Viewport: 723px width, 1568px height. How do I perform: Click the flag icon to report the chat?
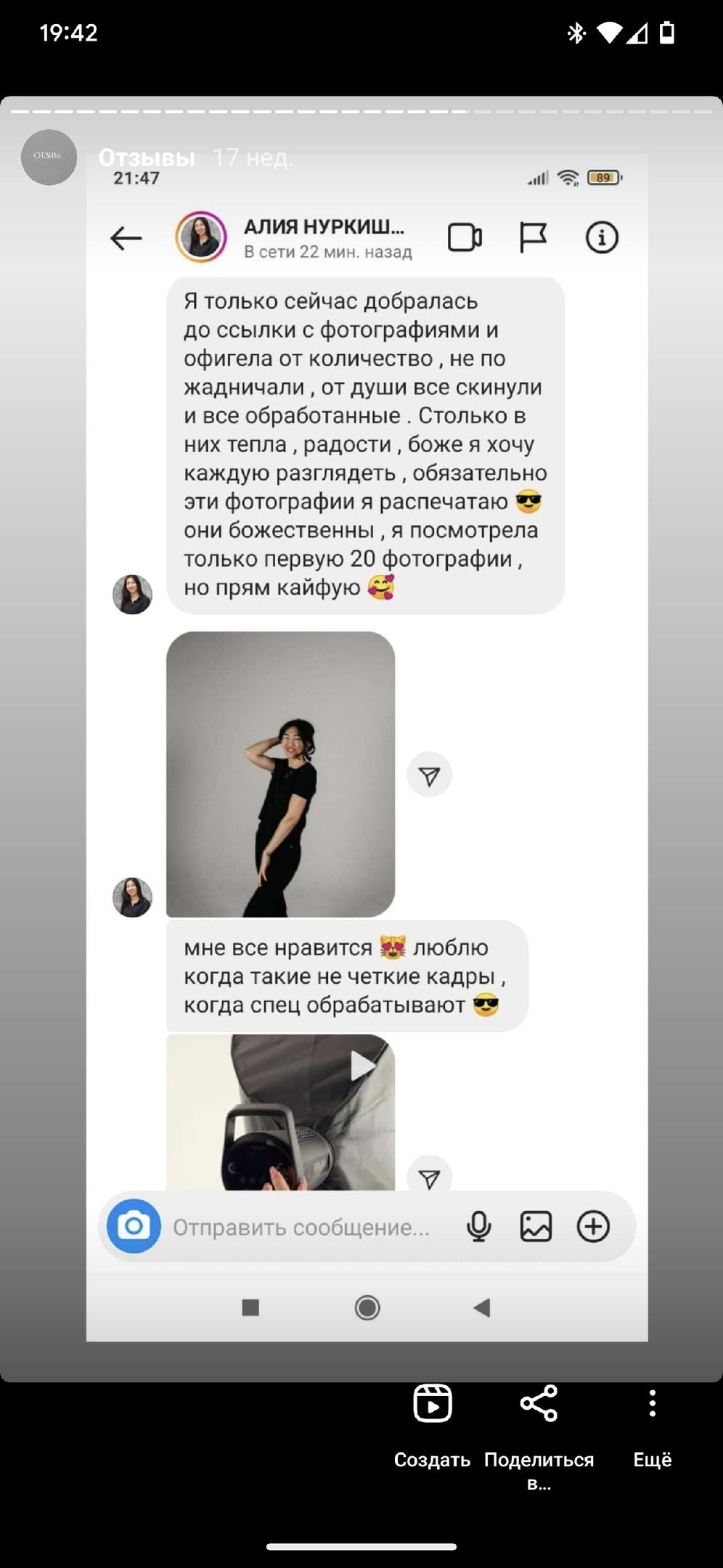[x=532, y=235]
